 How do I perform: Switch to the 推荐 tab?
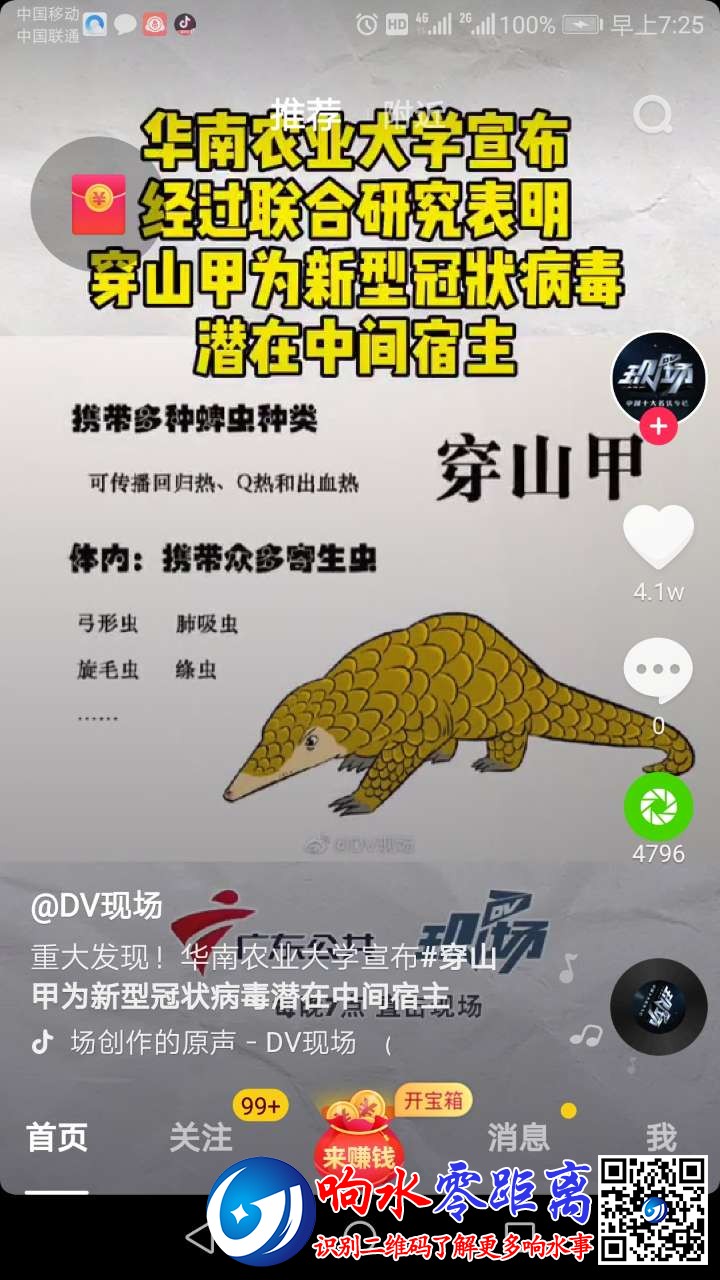click(x=306, y=112)
